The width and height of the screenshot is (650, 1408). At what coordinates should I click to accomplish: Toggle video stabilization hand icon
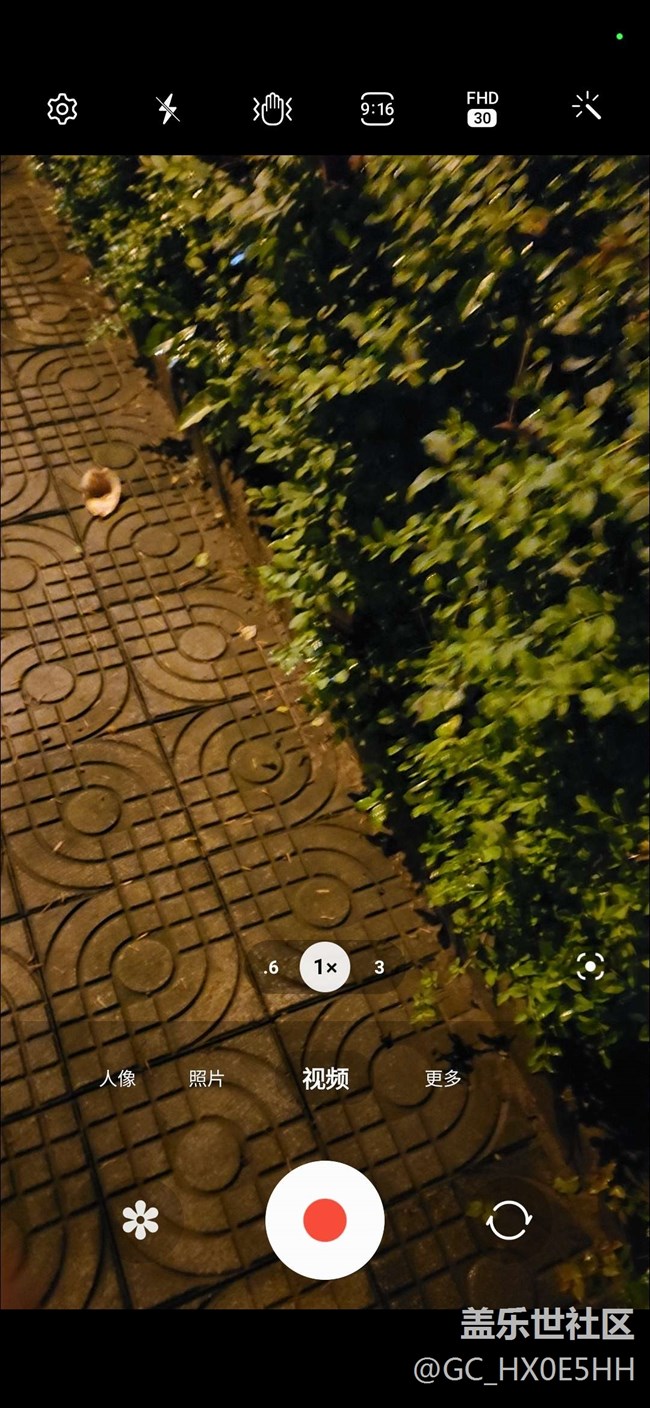[x=272, y=108]
